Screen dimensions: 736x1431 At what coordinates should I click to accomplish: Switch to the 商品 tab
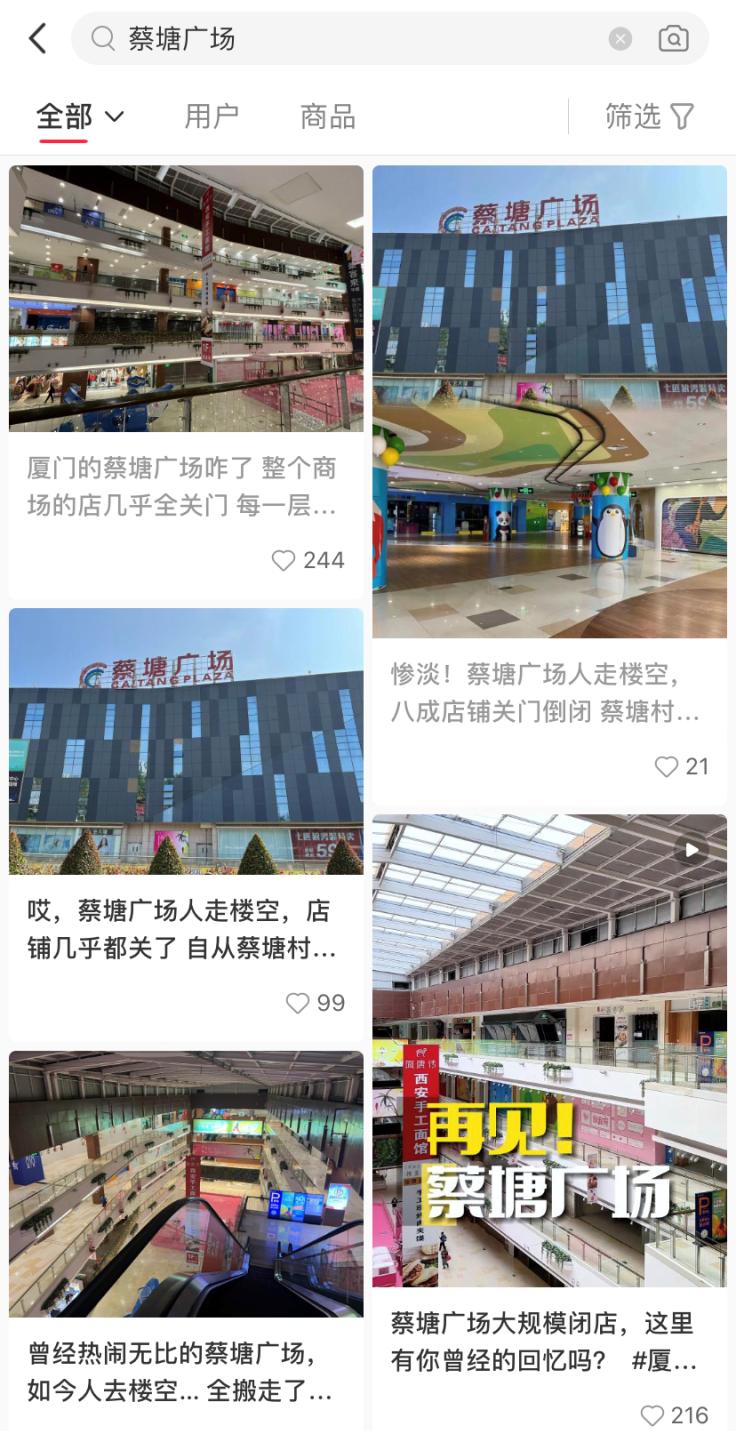(x=326, y=116)
